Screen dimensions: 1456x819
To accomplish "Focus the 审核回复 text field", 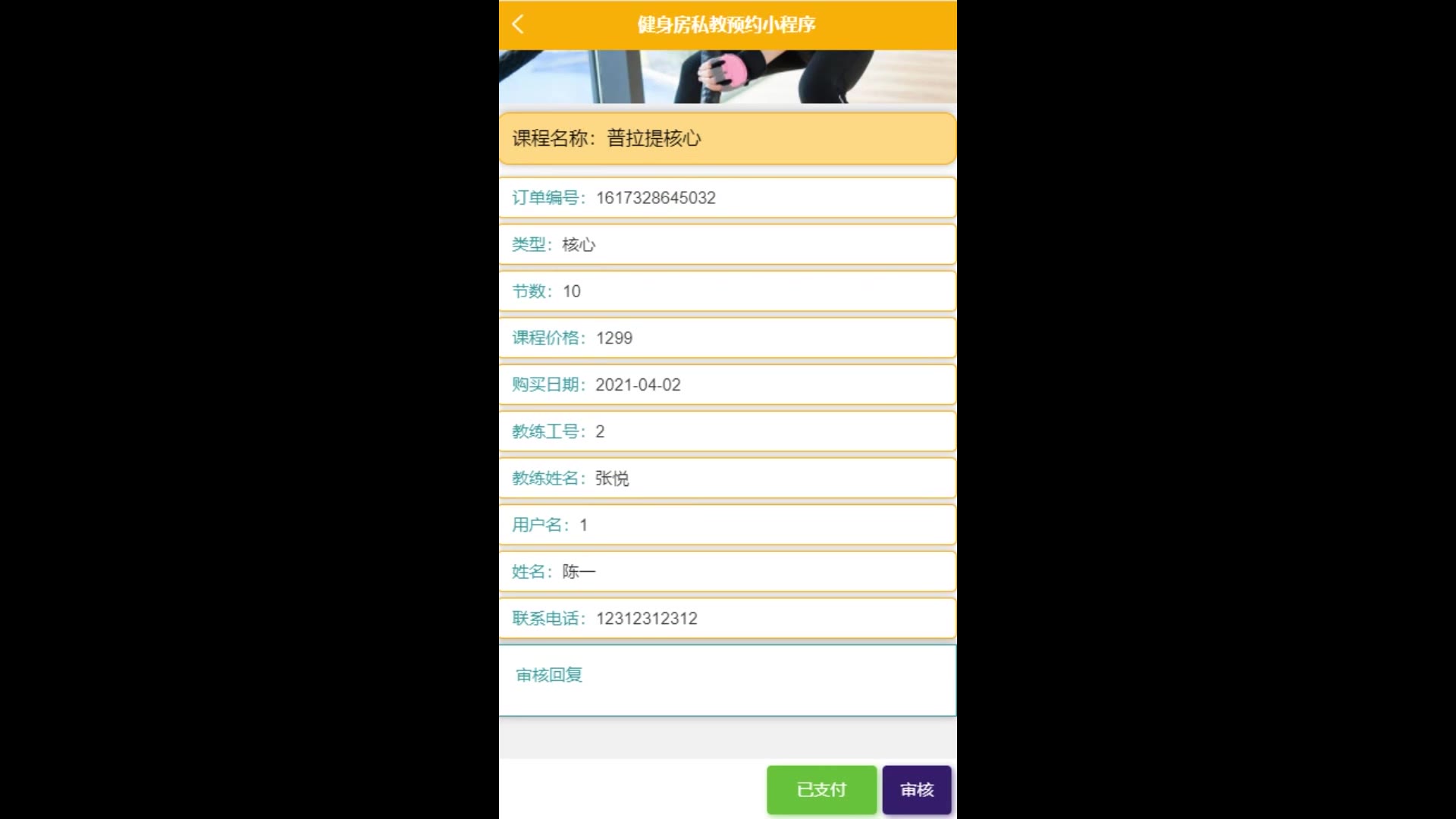I will click(x=726, y=679).
